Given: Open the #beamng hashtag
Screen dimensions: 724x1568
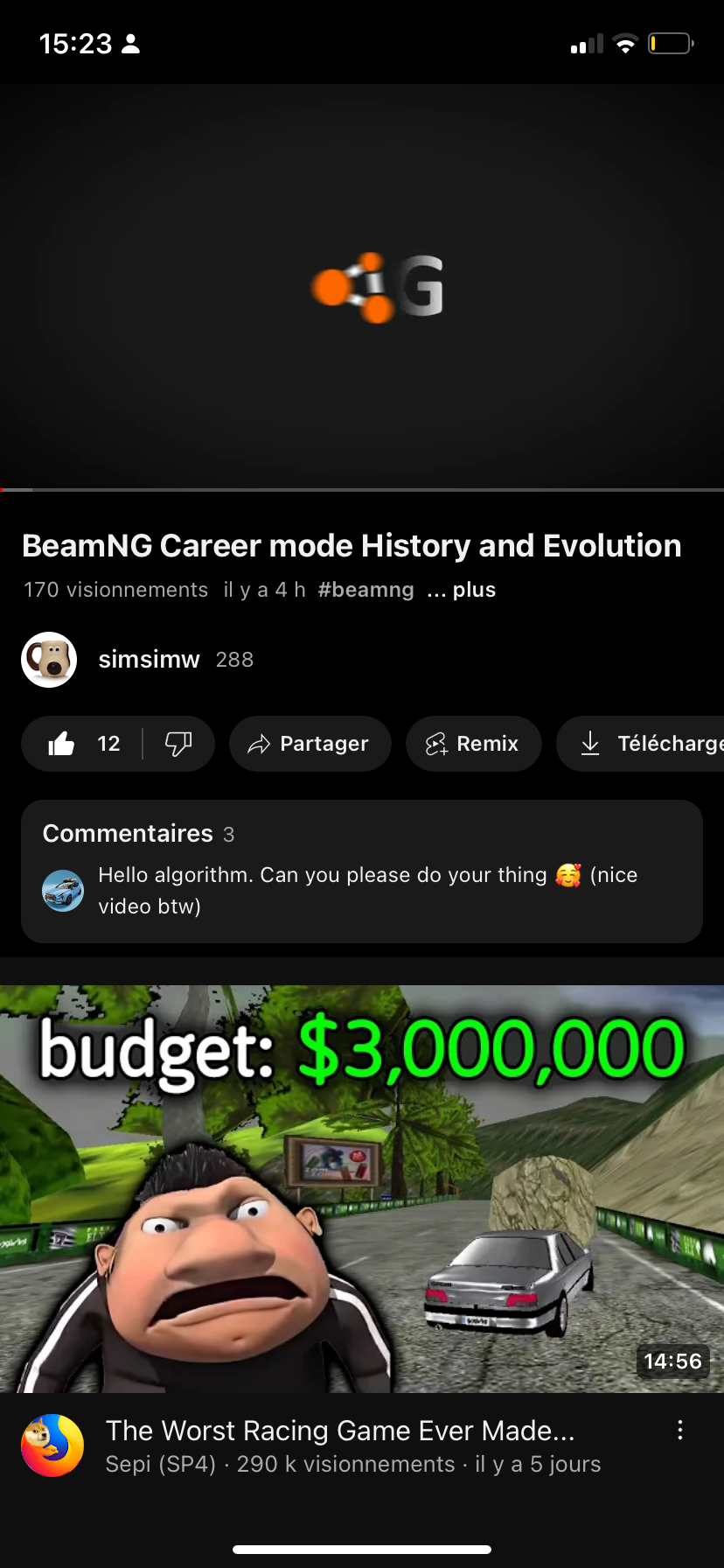Looking at the screenshot, I should click(365, 590).
